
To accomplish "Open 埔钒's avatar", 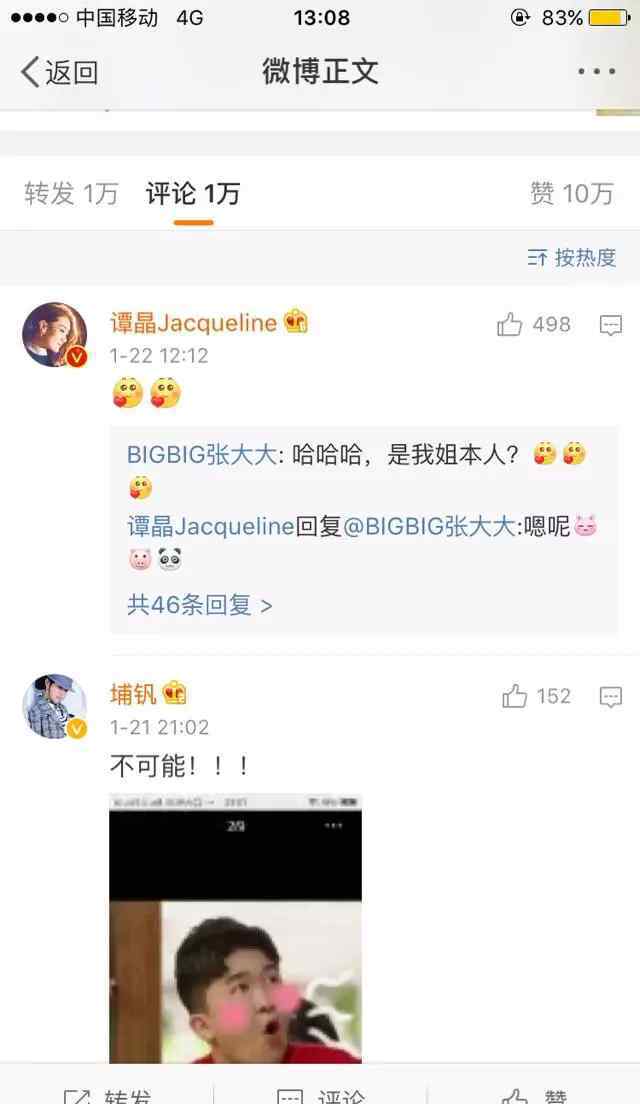I will (x=54, y=706).
